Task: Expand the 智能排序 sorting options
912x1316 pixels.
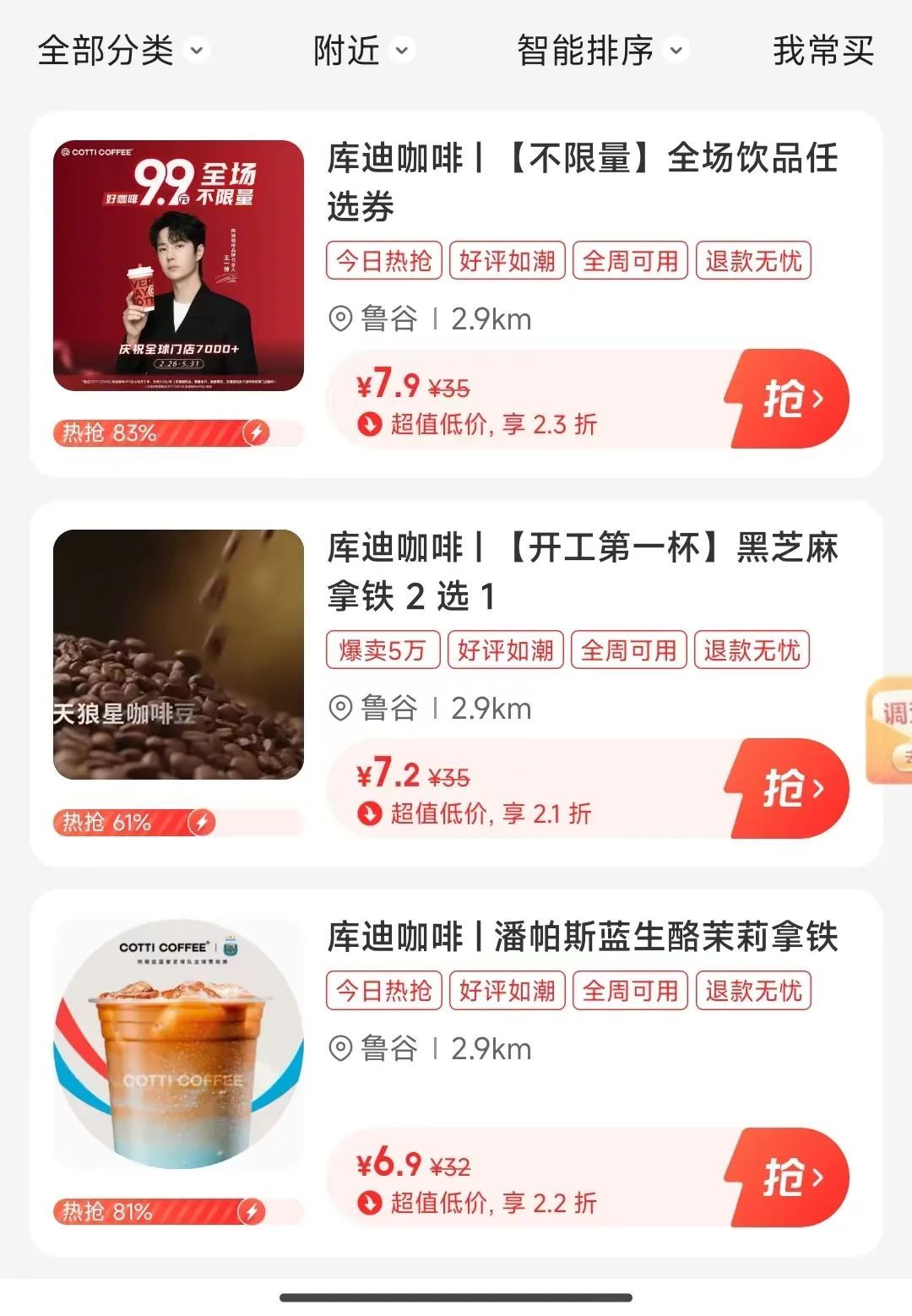Action: (601, 51)
